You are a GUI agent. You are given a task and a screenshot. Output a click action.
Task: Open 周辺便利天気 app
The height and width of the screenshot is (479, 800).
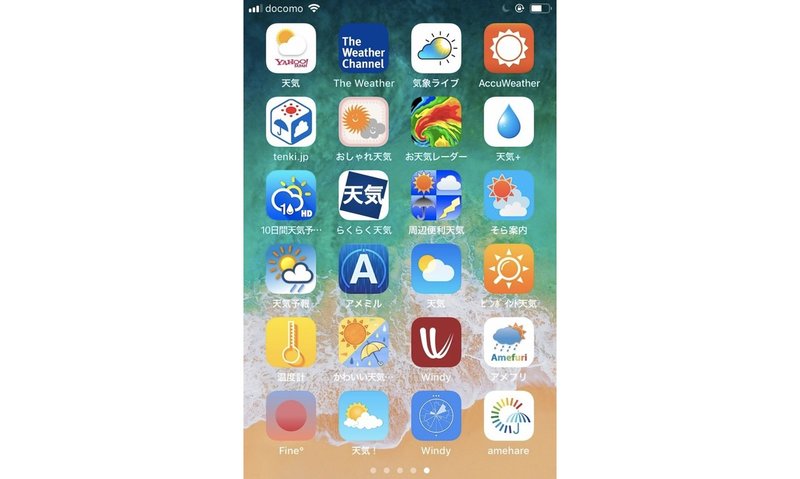coord(436,195)
